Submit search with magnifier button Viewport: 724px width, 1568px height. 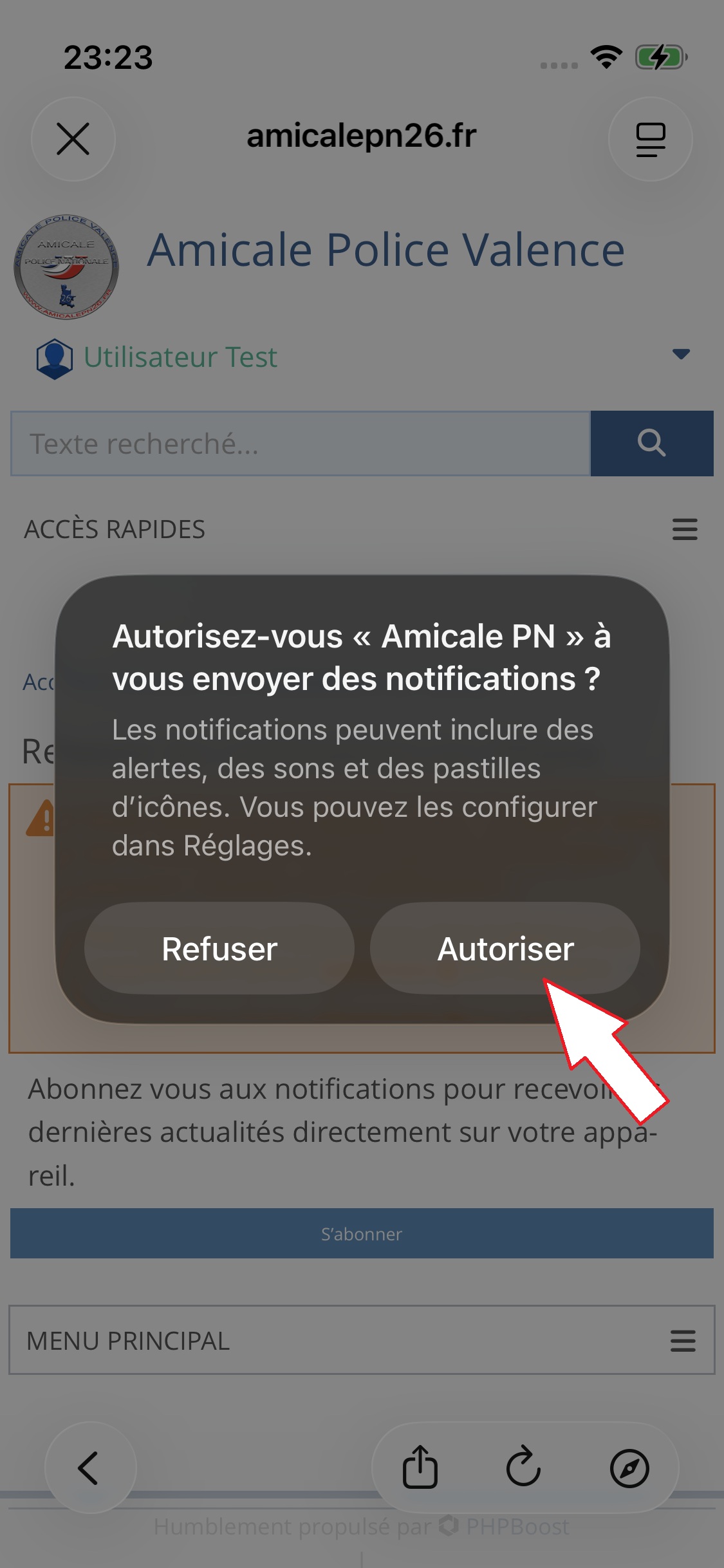pos(651,443)
